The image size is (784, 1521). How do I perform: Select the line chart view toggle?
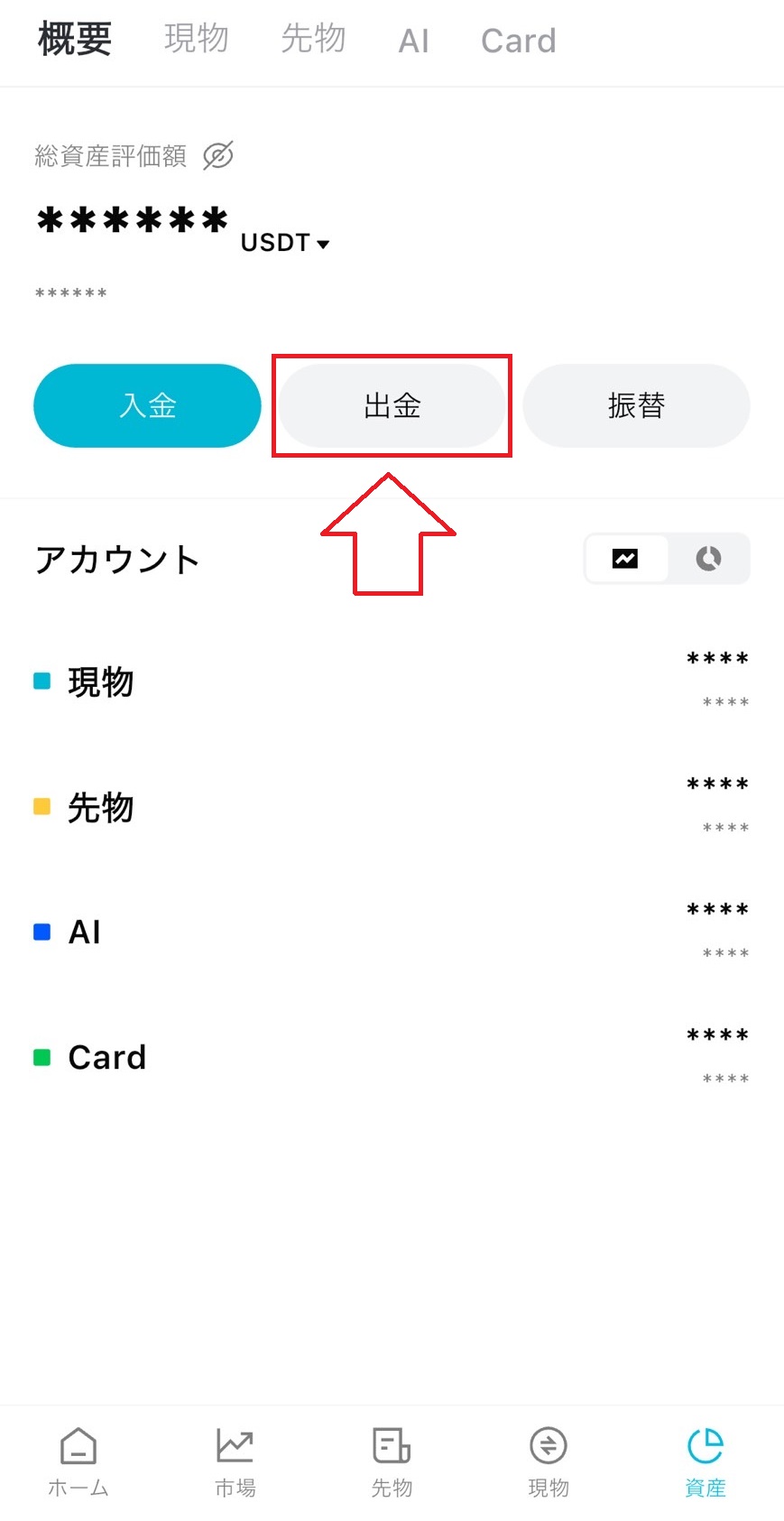pyautogui.click(x=625, y=559)
